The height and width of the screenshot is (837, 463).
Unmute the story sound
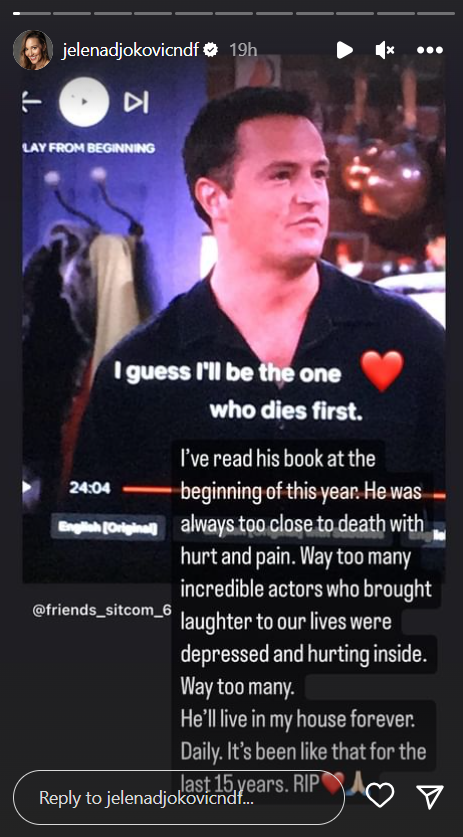pyautogui.click(x=385, y=50)
